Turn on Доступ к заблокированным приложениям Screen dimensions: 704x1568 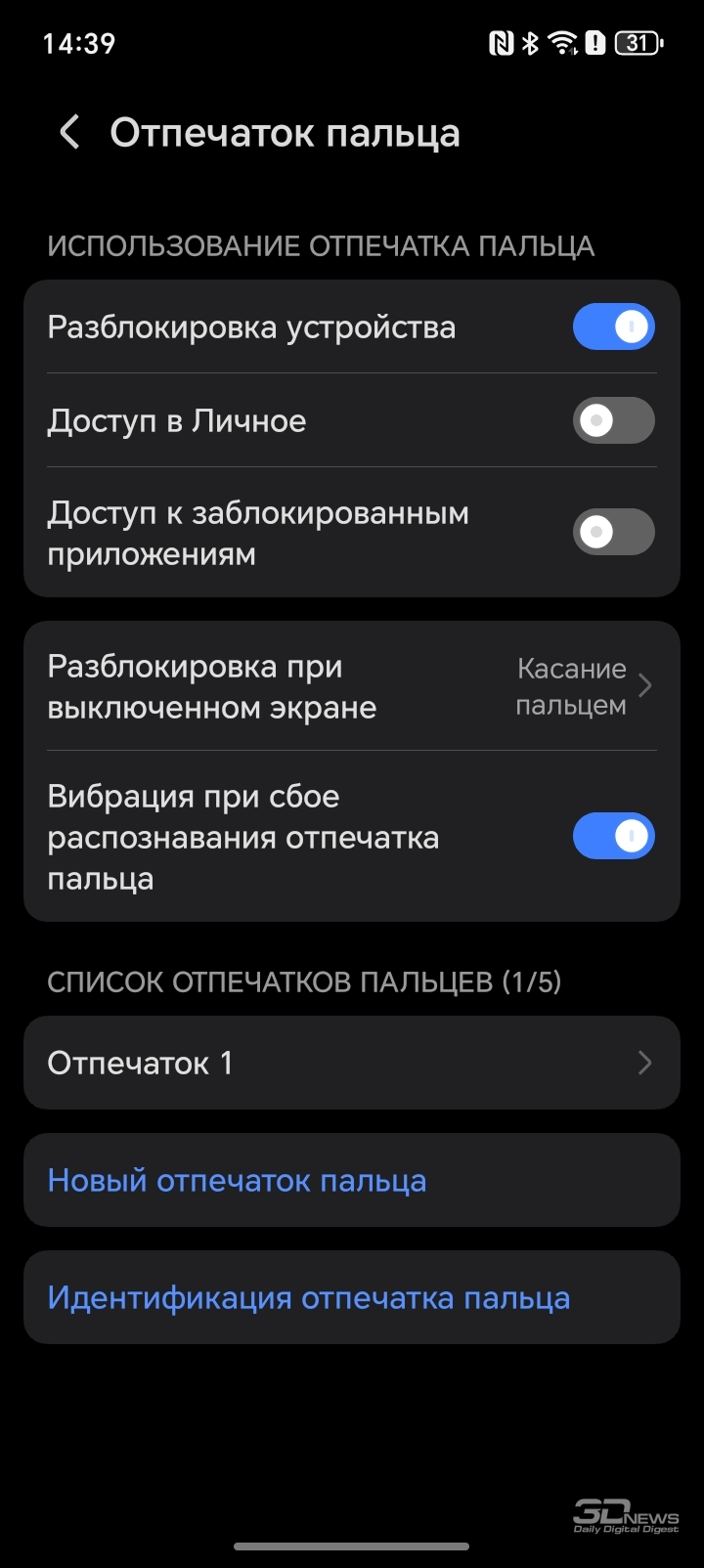pyautogui.click(x=613, y=532)
